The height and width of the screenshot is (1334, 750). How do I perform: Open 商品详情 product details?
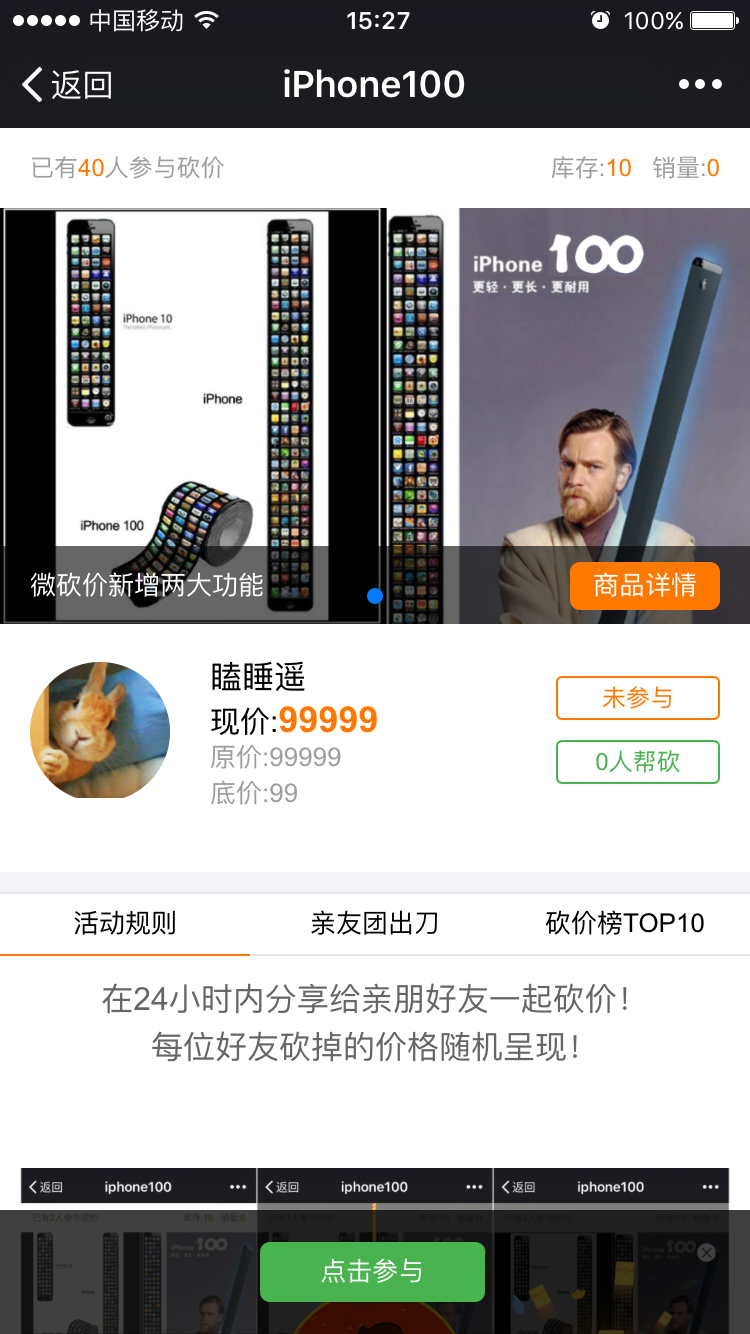click(x=645, y=586)
